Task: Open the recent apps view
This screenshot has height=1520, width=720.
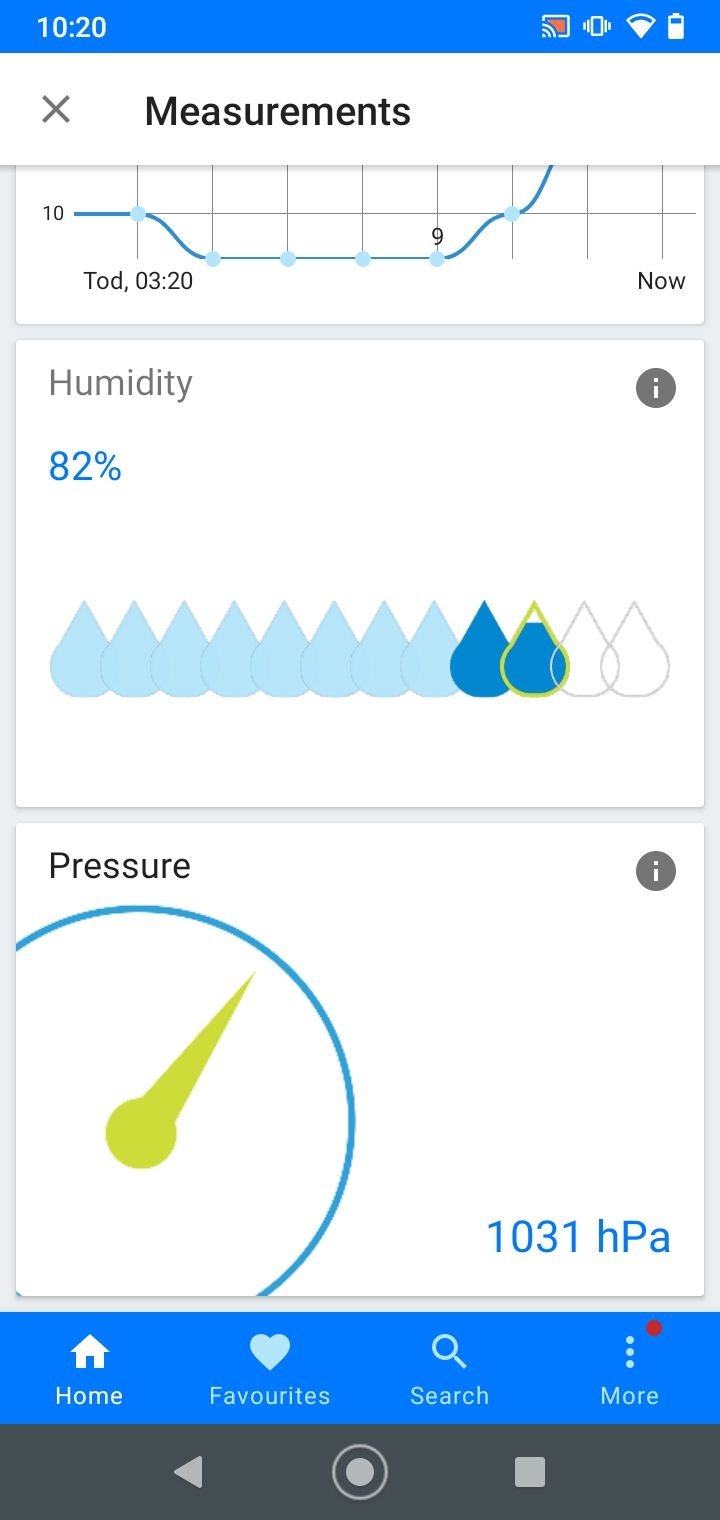Action: 529,1472
